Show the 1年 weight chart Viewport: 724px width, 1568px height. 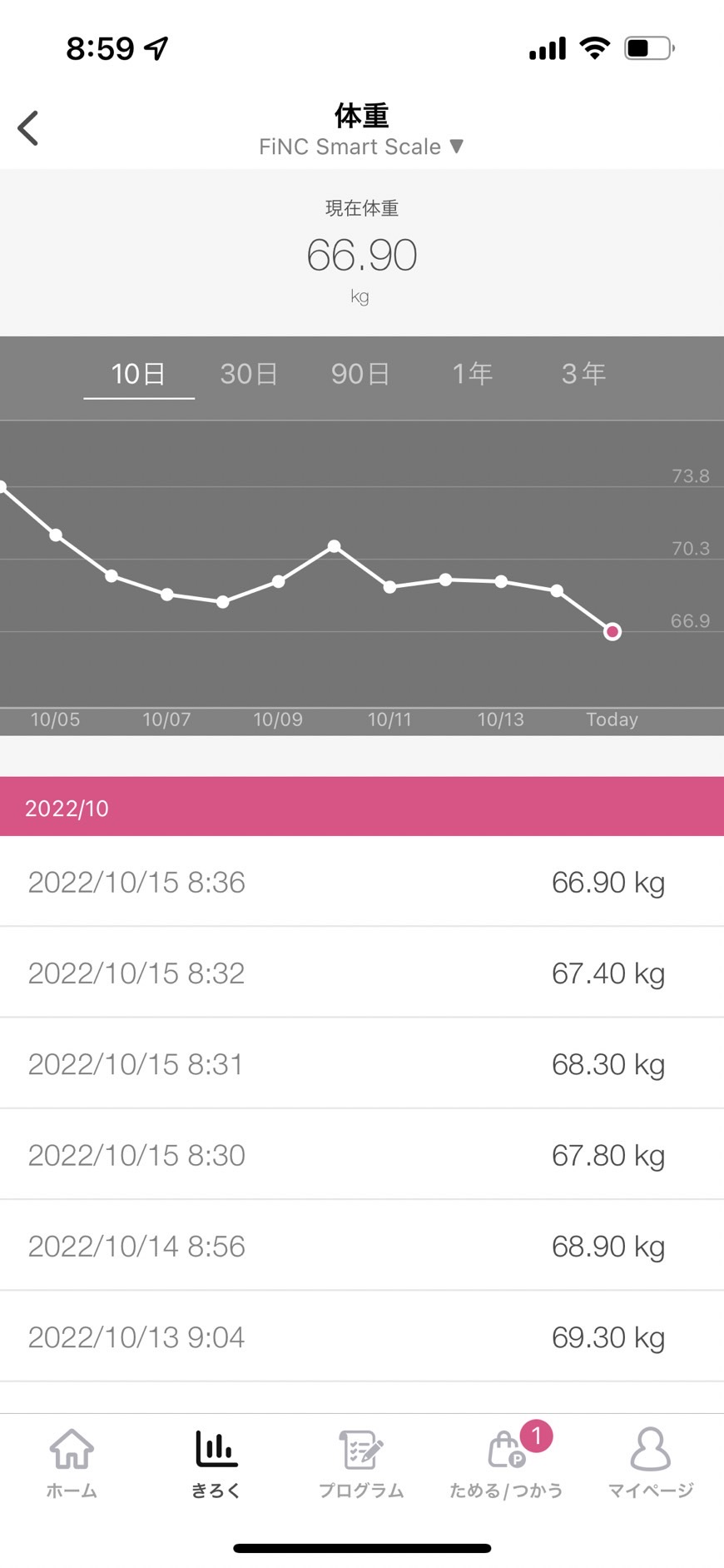point(473,374)
